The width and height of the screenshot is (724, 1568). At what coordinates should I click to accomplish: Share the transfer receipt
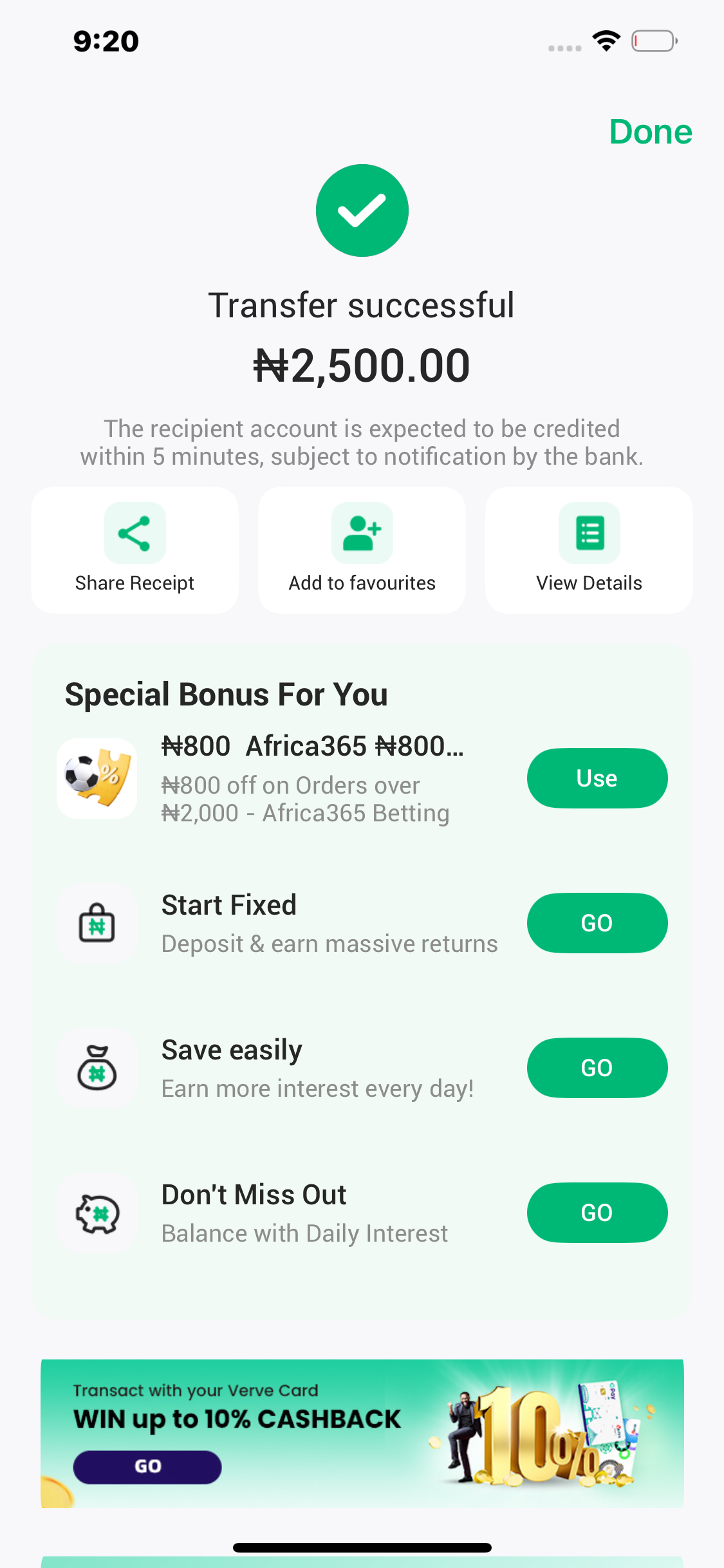(135, 550)
